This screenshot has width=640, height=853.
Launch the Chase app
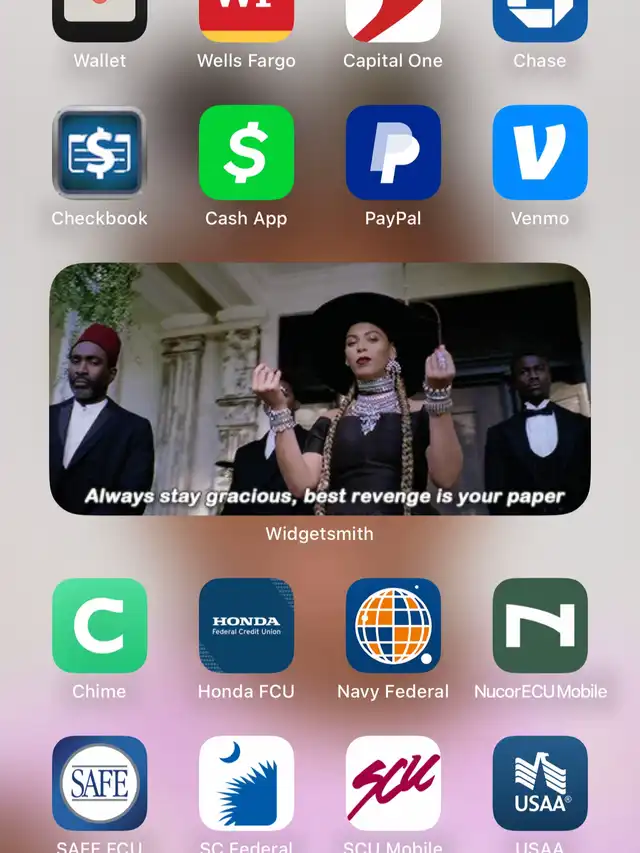pos(540,20)
